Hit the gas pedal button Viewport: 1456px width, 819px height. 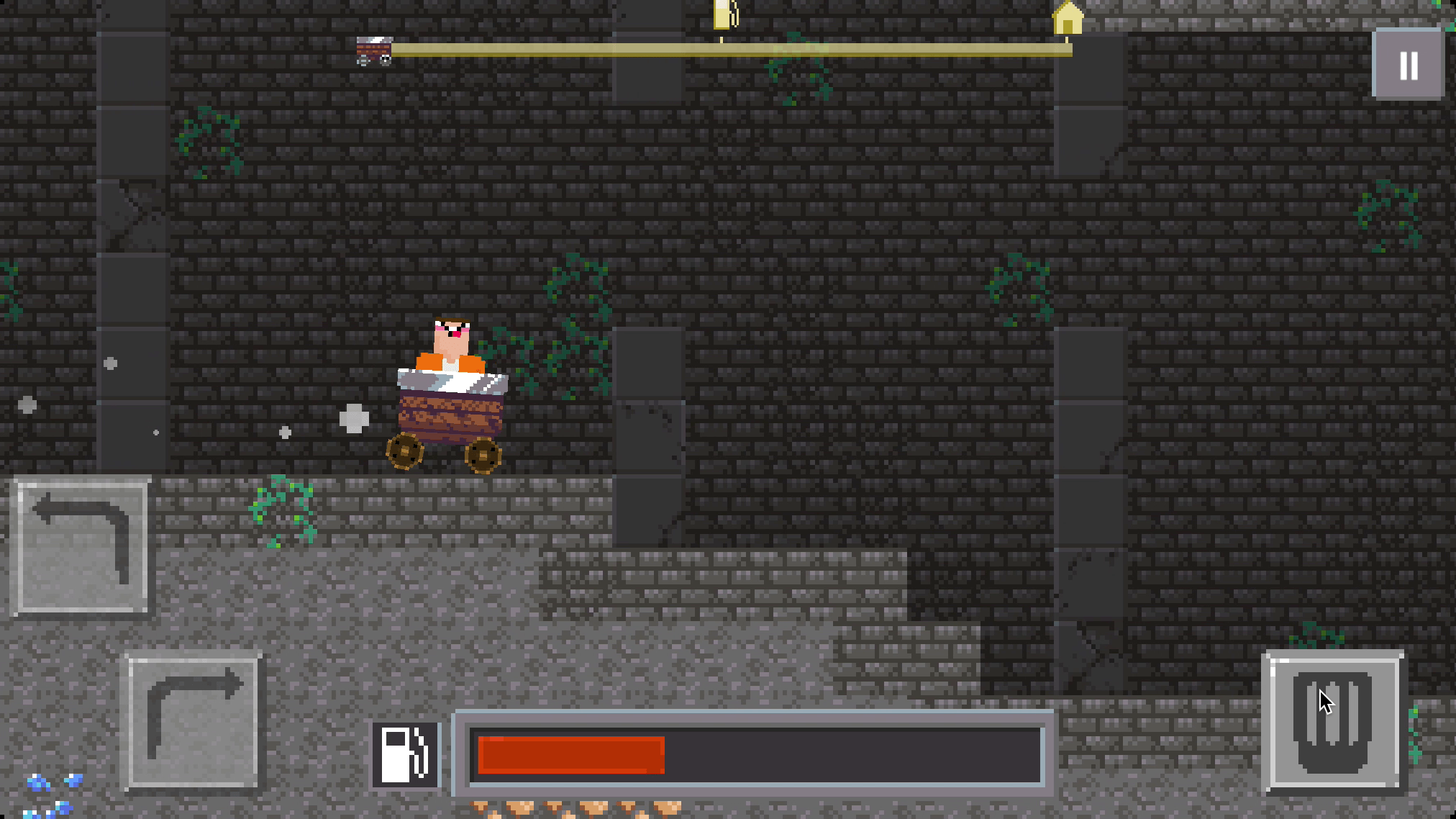1333,721
